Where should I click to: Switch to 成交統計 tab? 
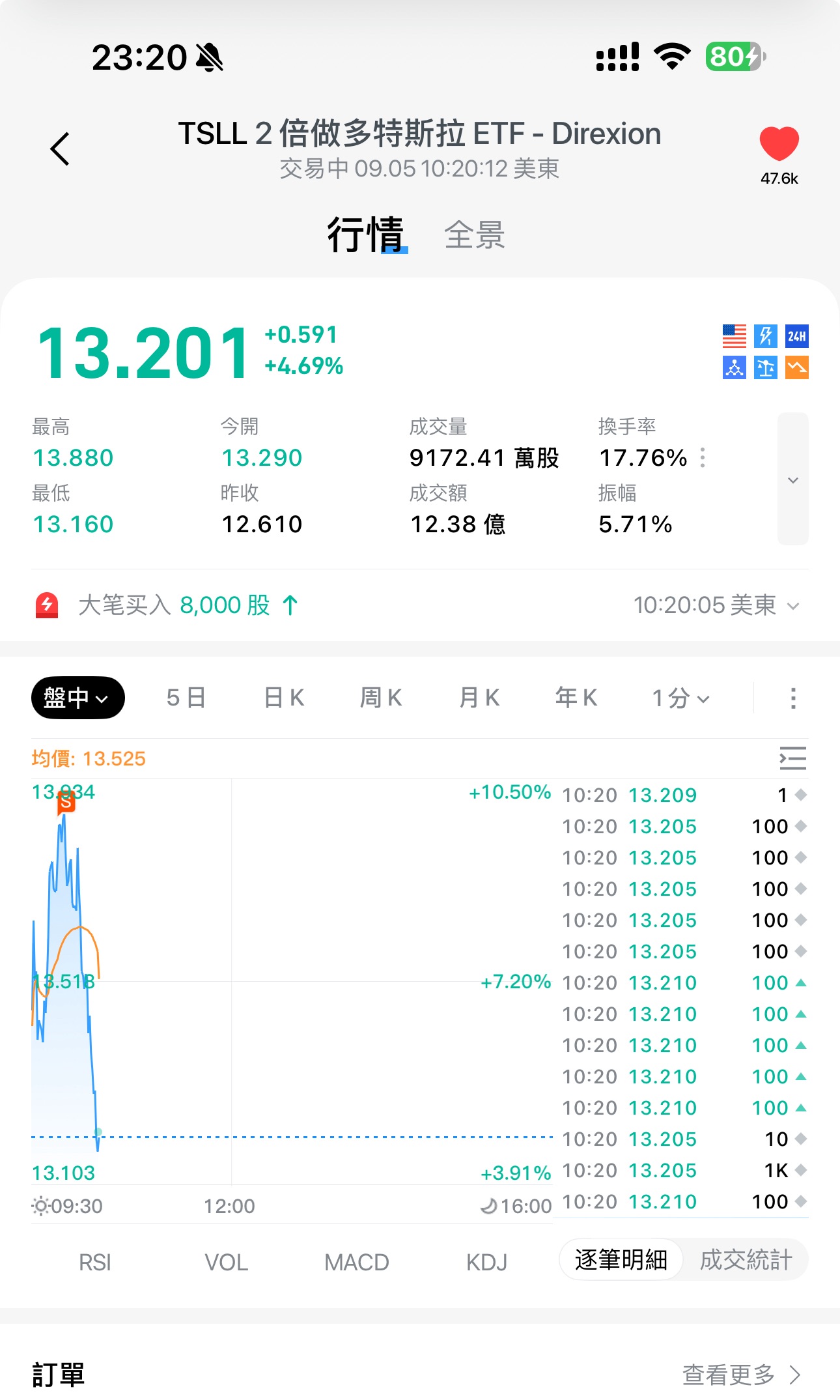(746, 1260)
